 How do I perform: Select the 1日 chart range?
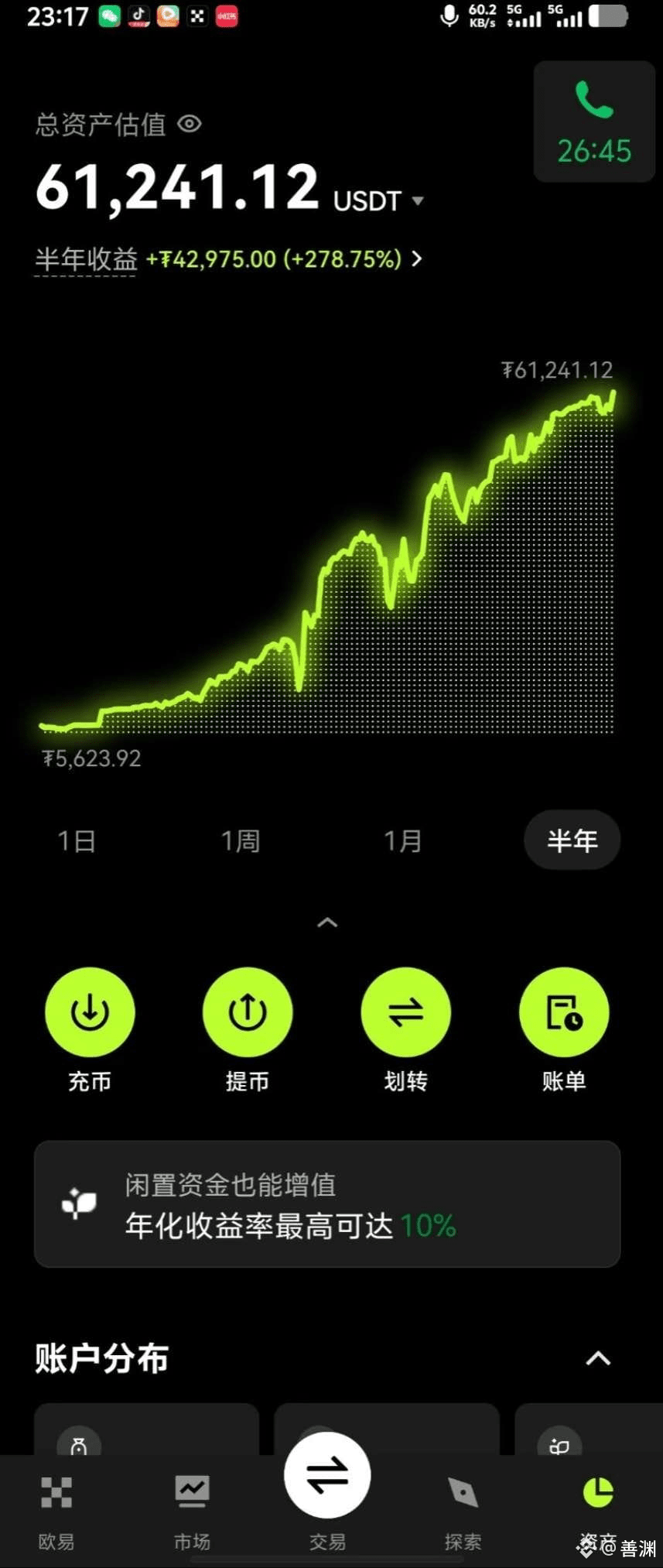click(x=77, y=841)
